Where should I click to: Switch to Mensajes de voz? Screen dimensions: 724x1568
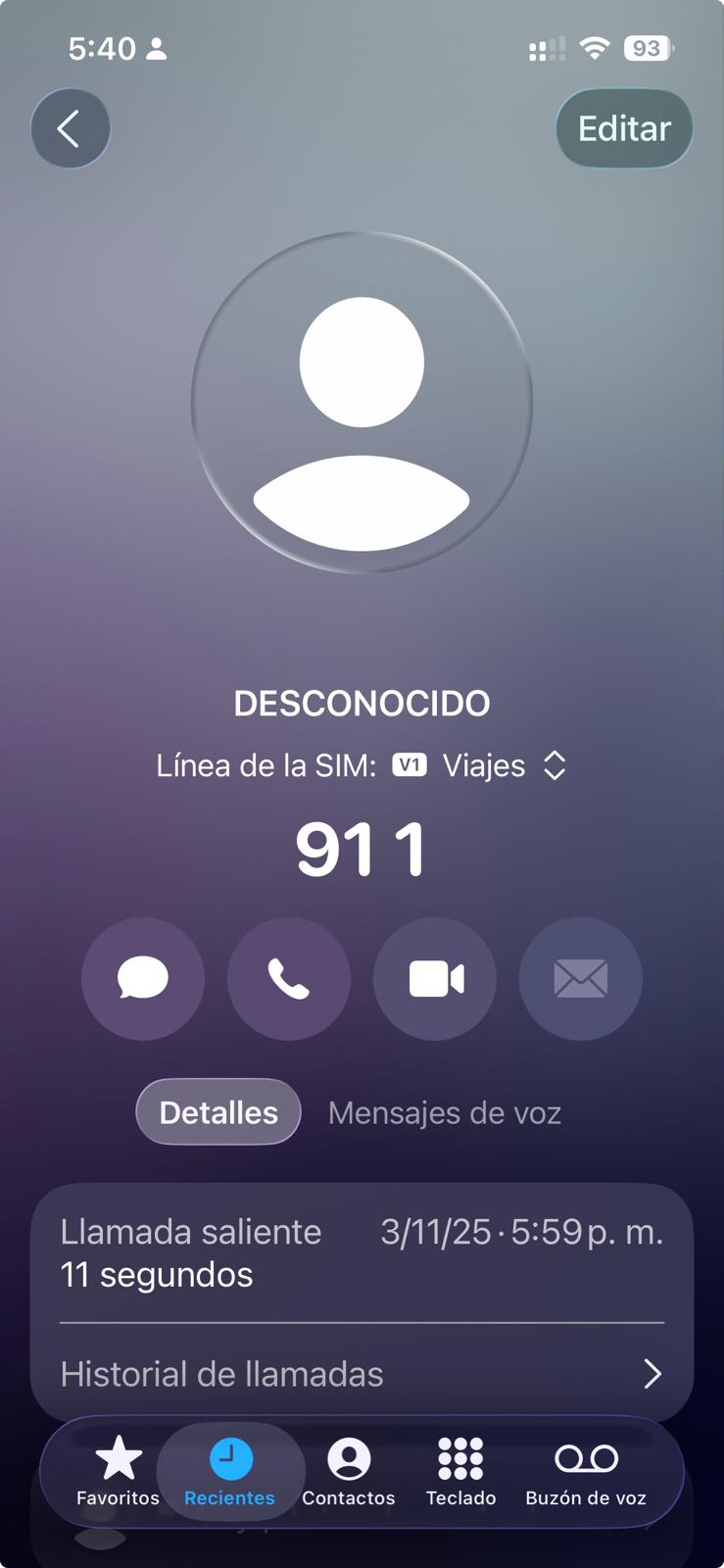tap(445, 1112)
